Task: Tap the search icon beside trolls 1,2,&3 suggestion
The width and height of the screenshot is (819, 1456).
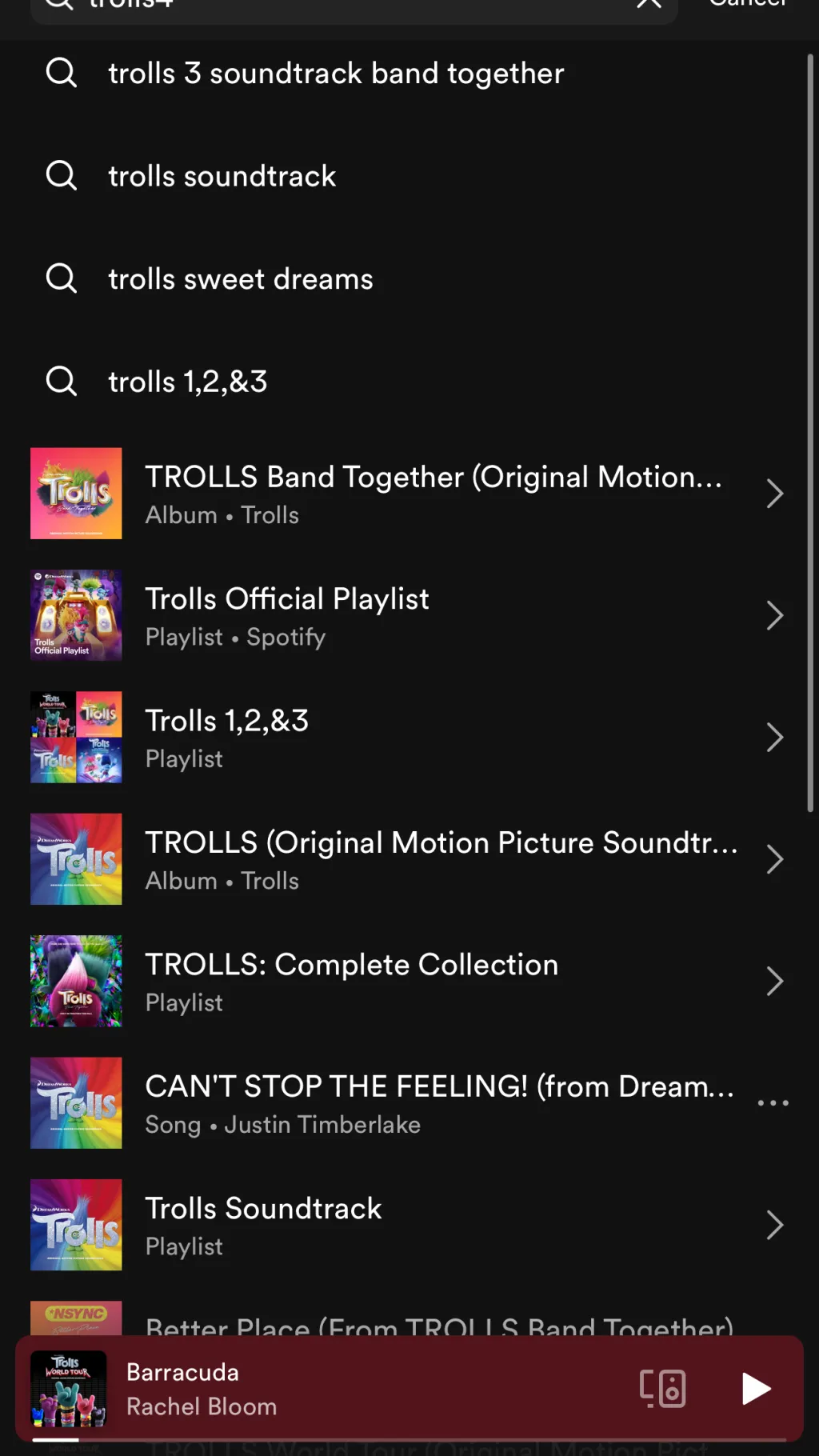Action: click(62, 381)
